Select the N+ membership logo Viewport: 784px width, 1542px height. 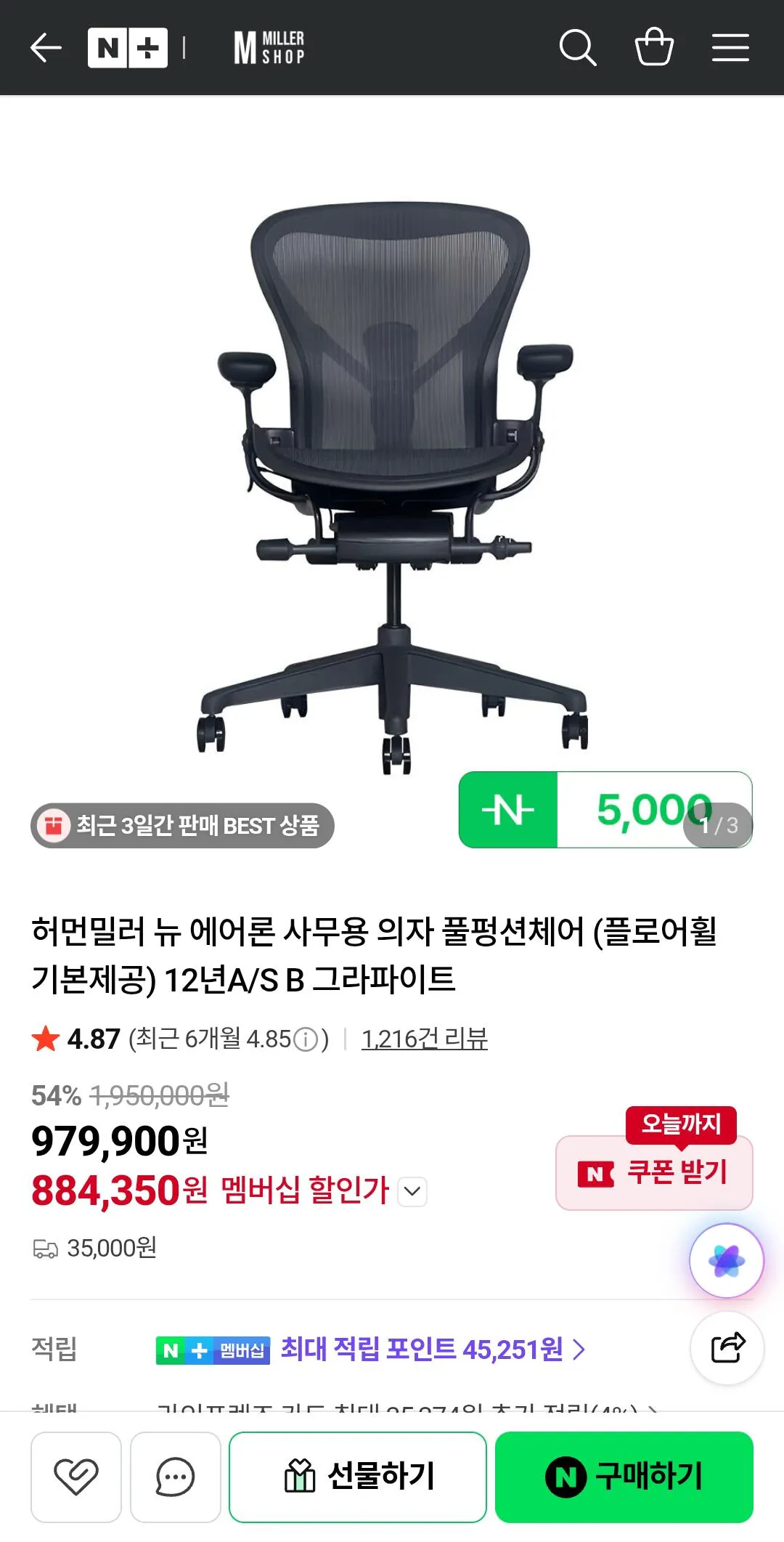click(x=128, y=46)
